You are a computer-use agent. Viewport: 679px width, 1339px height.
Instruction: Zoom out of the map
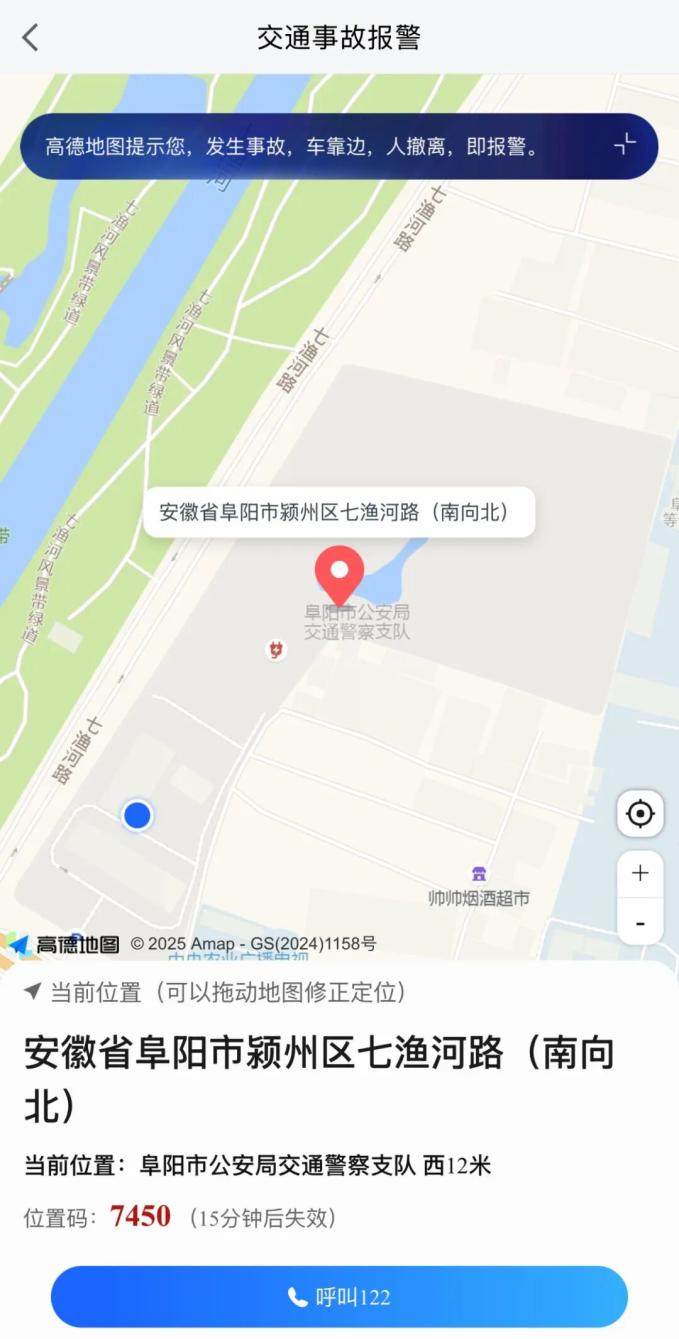click(640, 922)
